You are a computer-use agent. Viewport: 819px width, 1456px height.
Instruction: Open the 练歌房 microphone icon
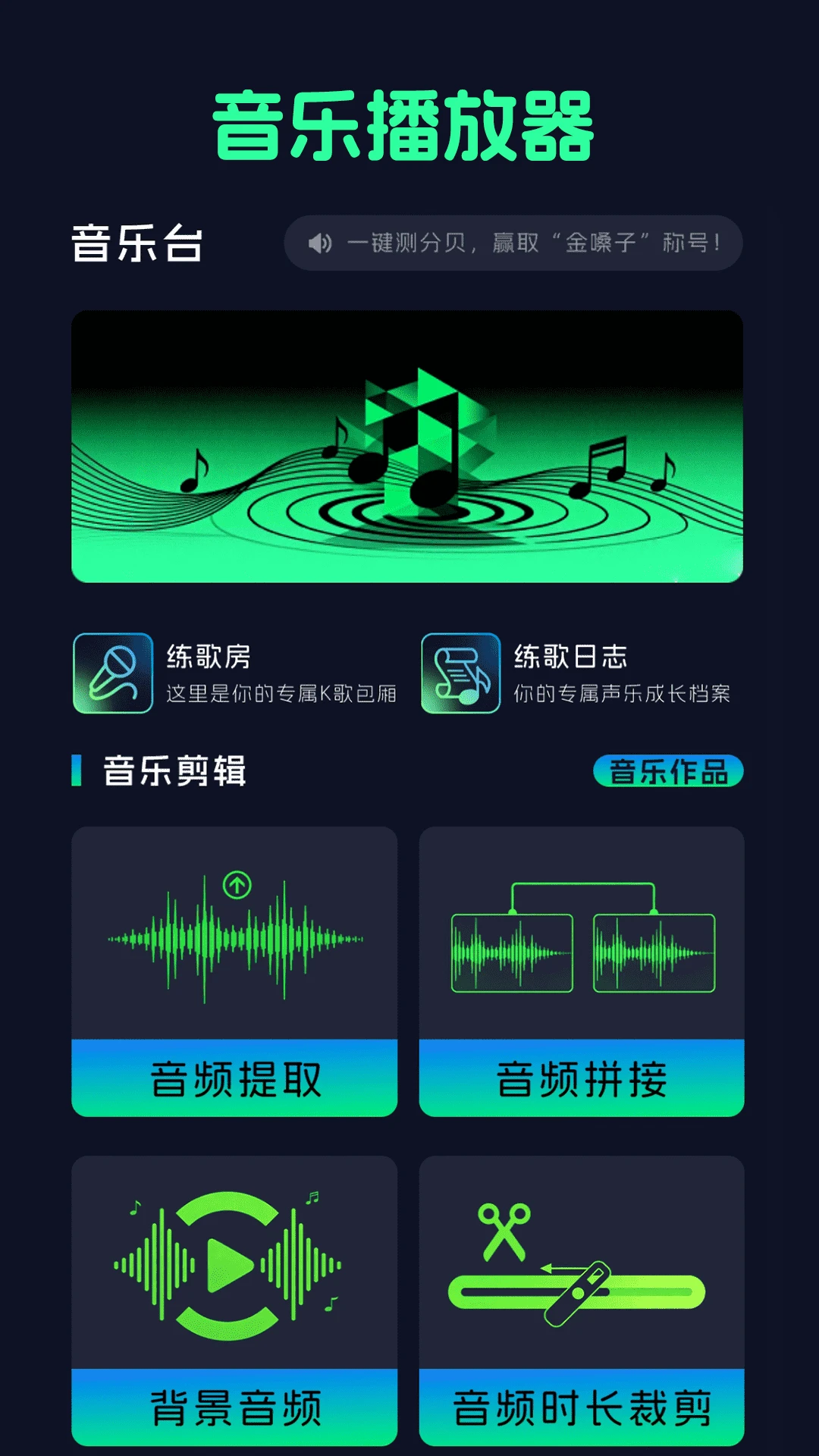click(114, 673)
